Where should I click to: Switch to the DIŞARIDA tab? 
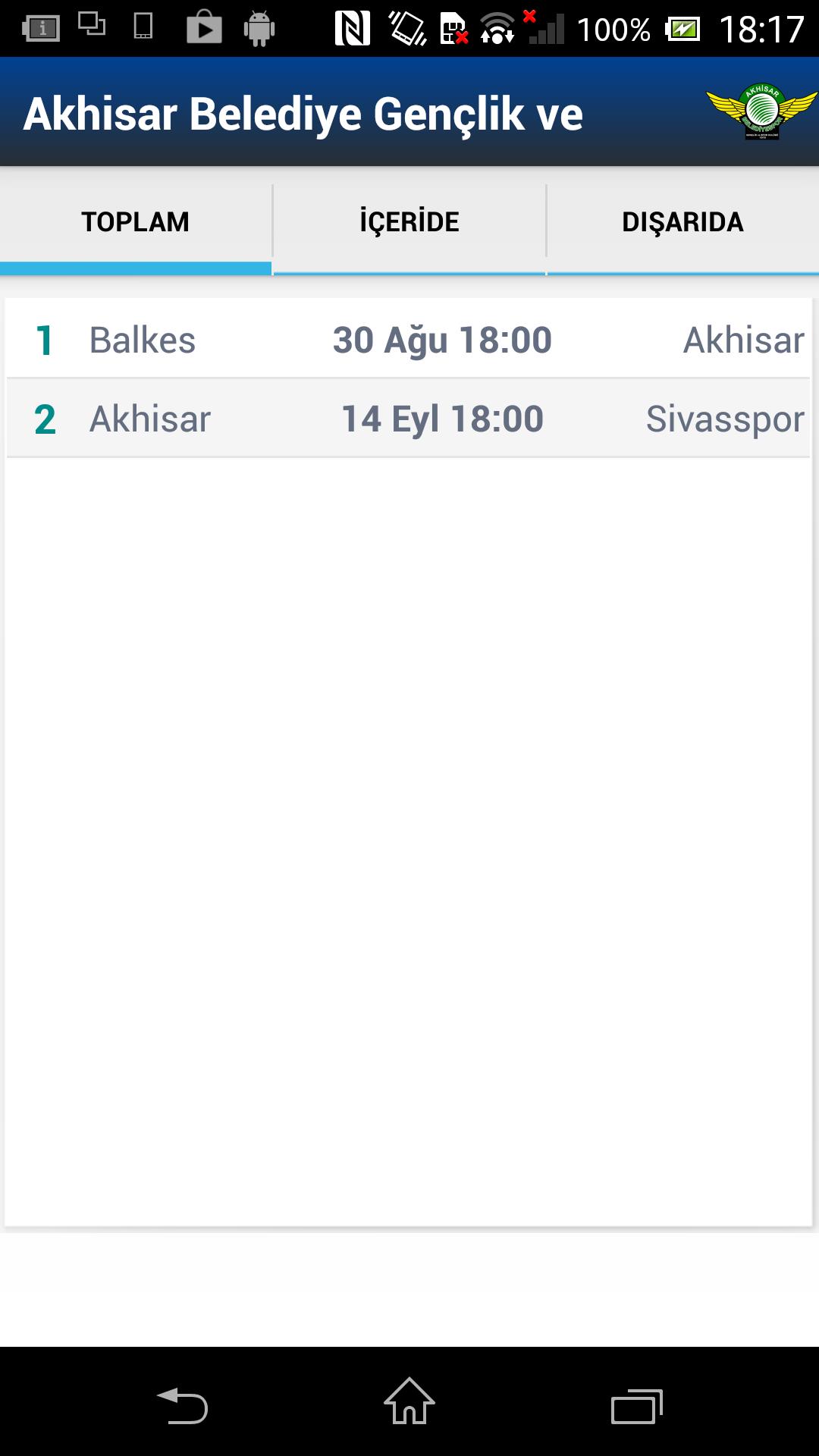coord(682,221)
